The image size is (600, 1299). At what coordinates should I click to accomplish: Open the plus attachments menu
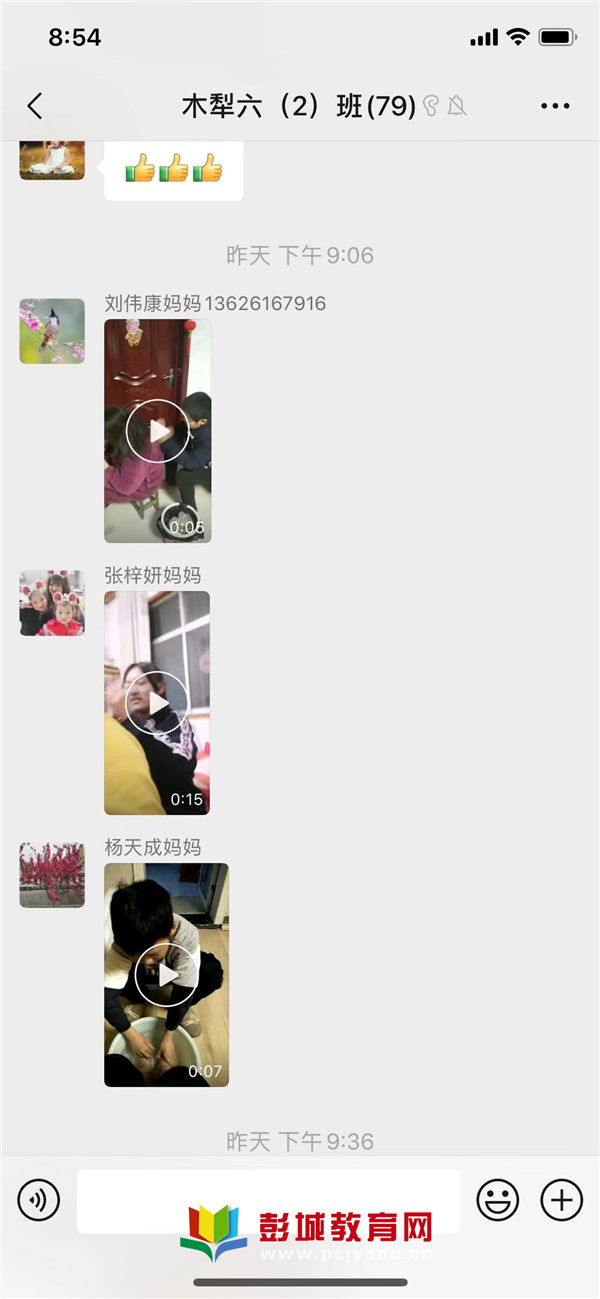(x=561, y=1199)
